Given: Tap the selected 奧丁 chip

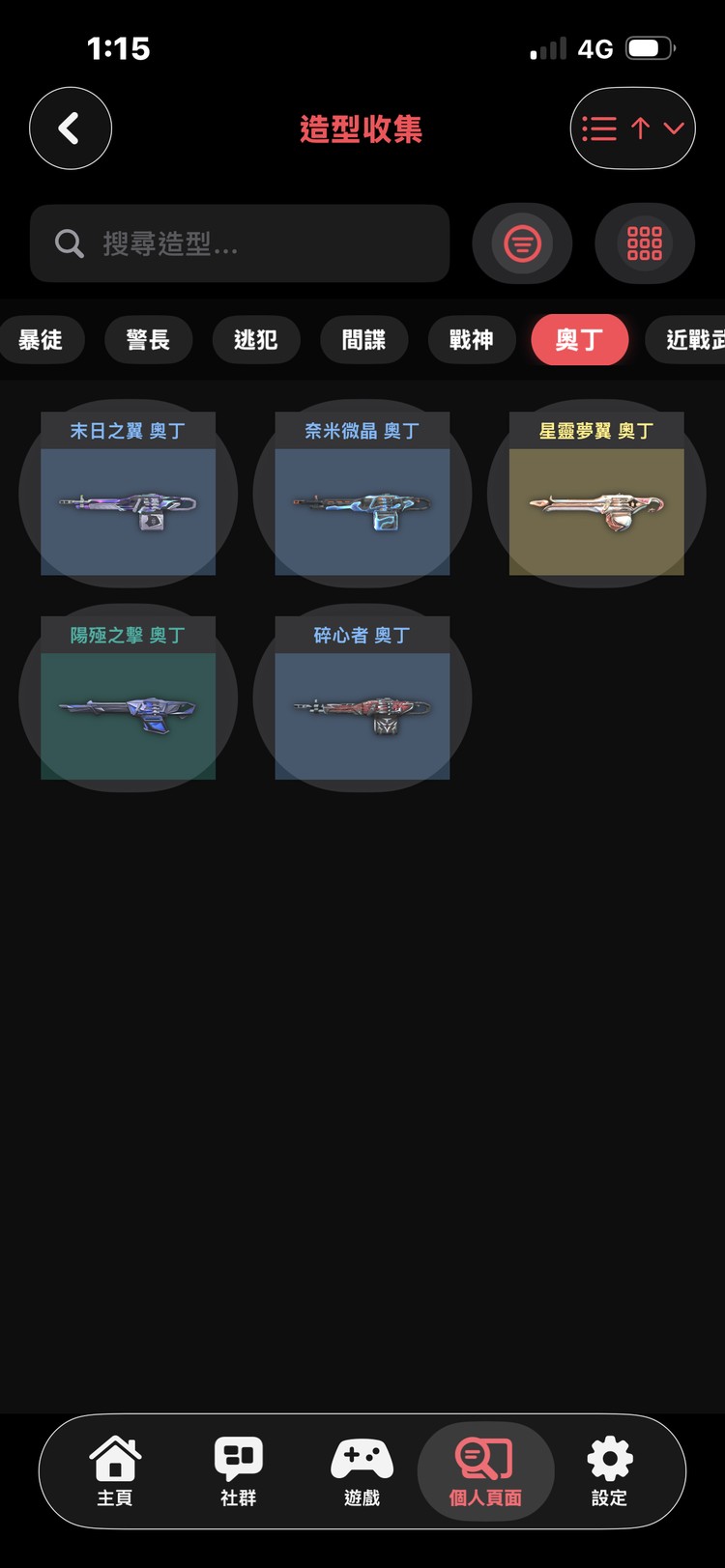Looking at the screenshot, I should (x=579, y=340).
